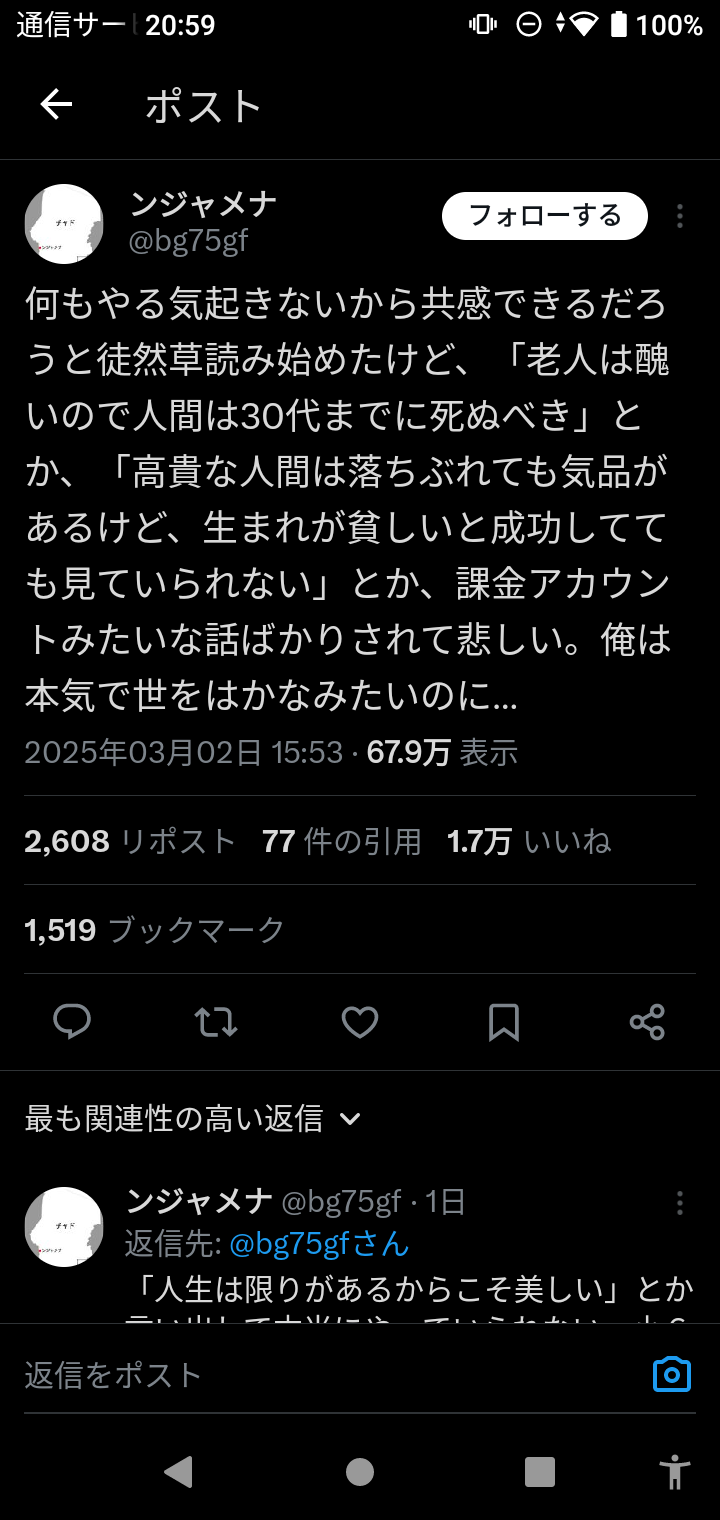Viewport: 720px width, 1520px height.
Task: Like this post with the heart icon
Action: click(360, 1022)
